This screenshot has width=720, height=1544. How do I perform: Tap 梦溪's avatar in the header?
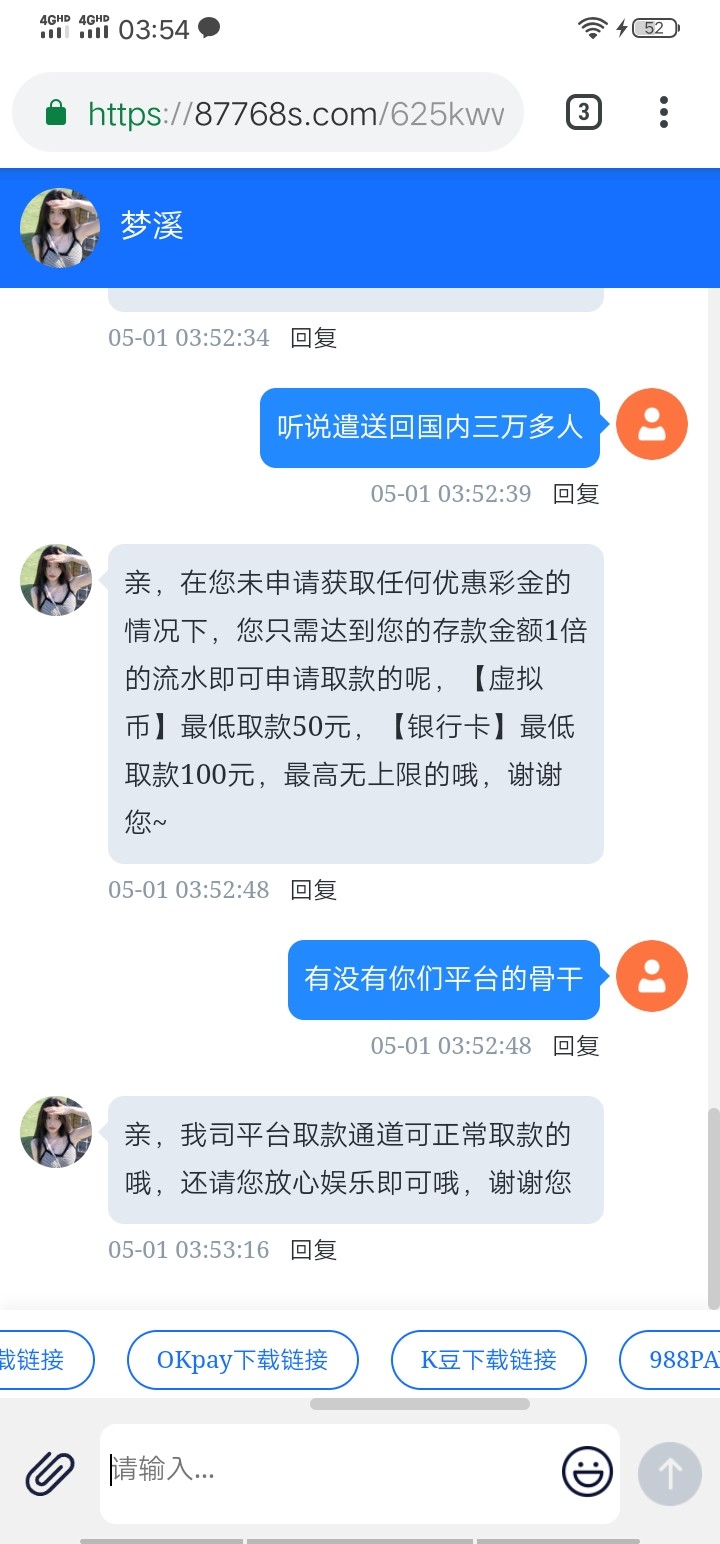[x=60, y=228]
